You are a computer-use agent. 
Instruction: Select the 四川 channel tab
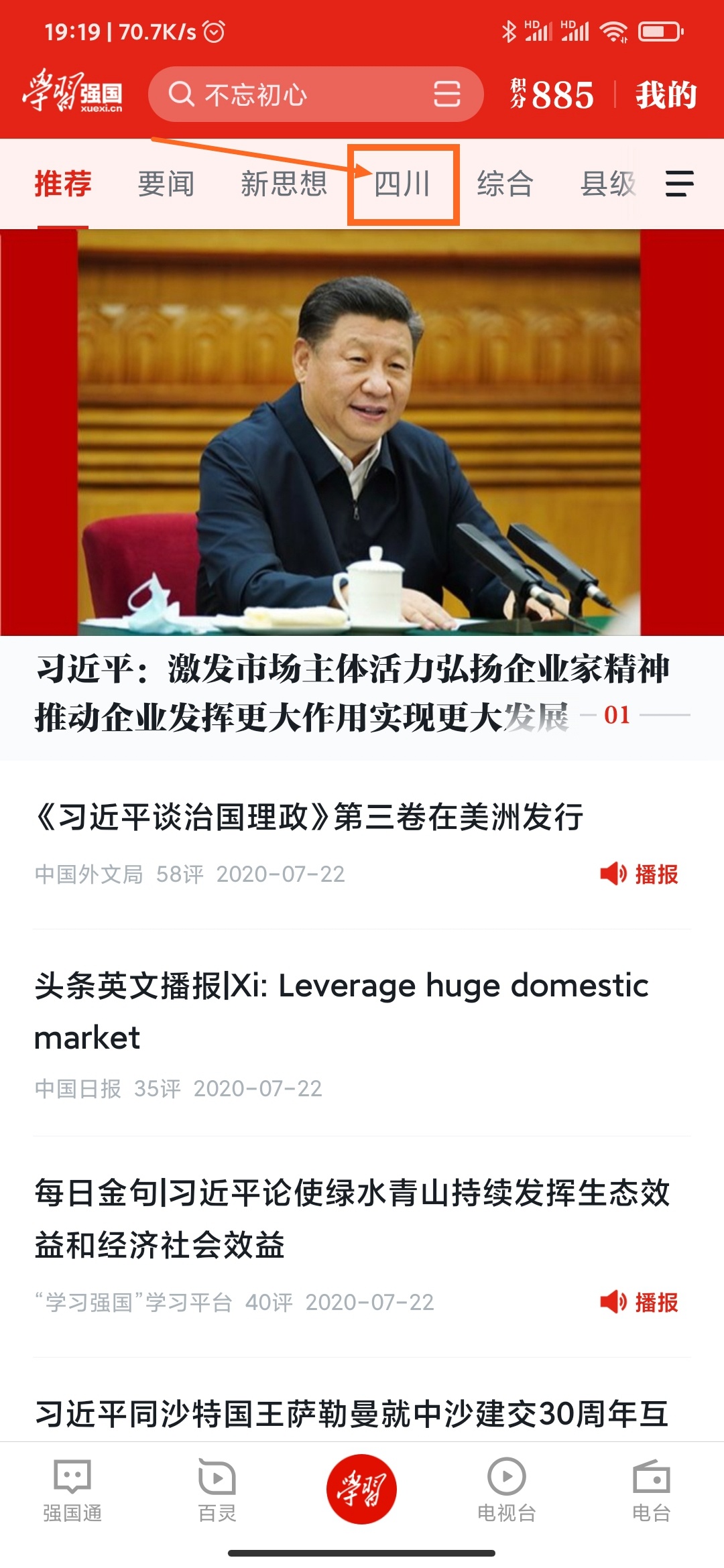point(402,184)
